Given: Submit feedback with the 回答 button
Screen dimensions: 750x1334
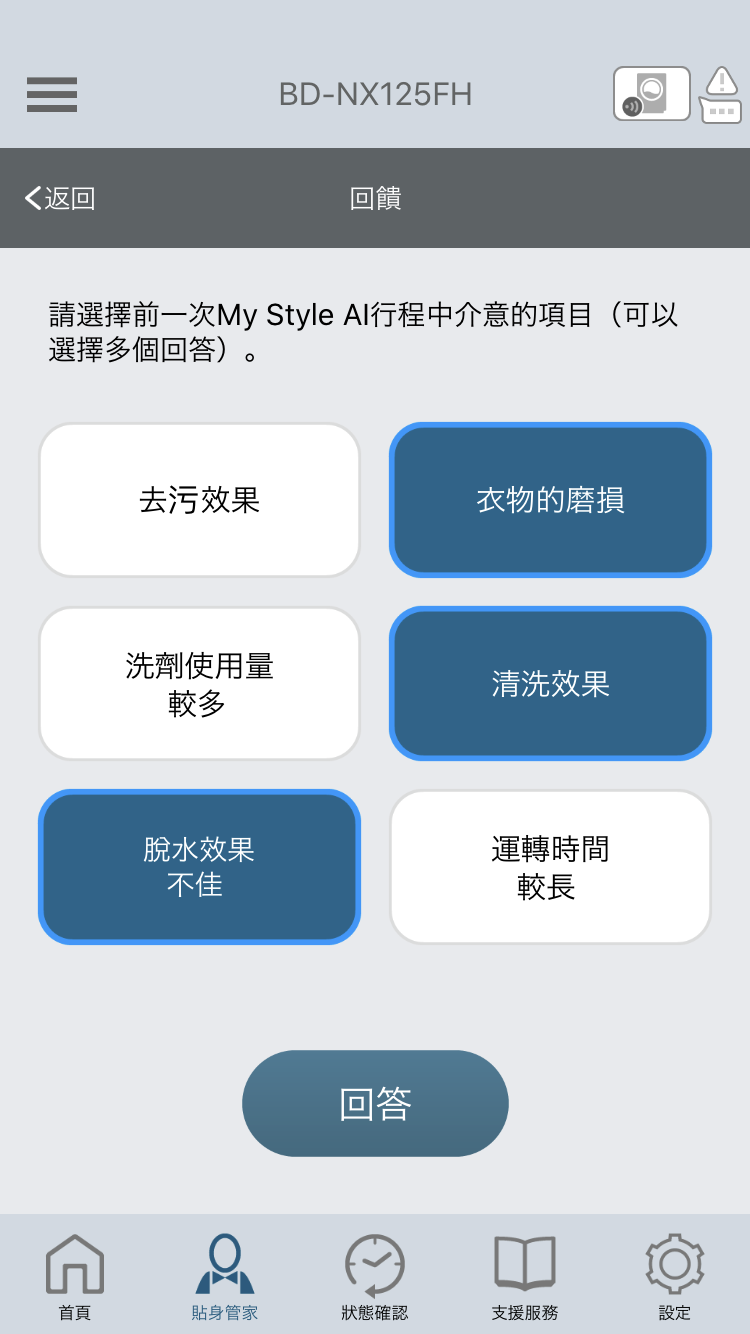Looking at the screenshot, I should tap(375, 1103).
